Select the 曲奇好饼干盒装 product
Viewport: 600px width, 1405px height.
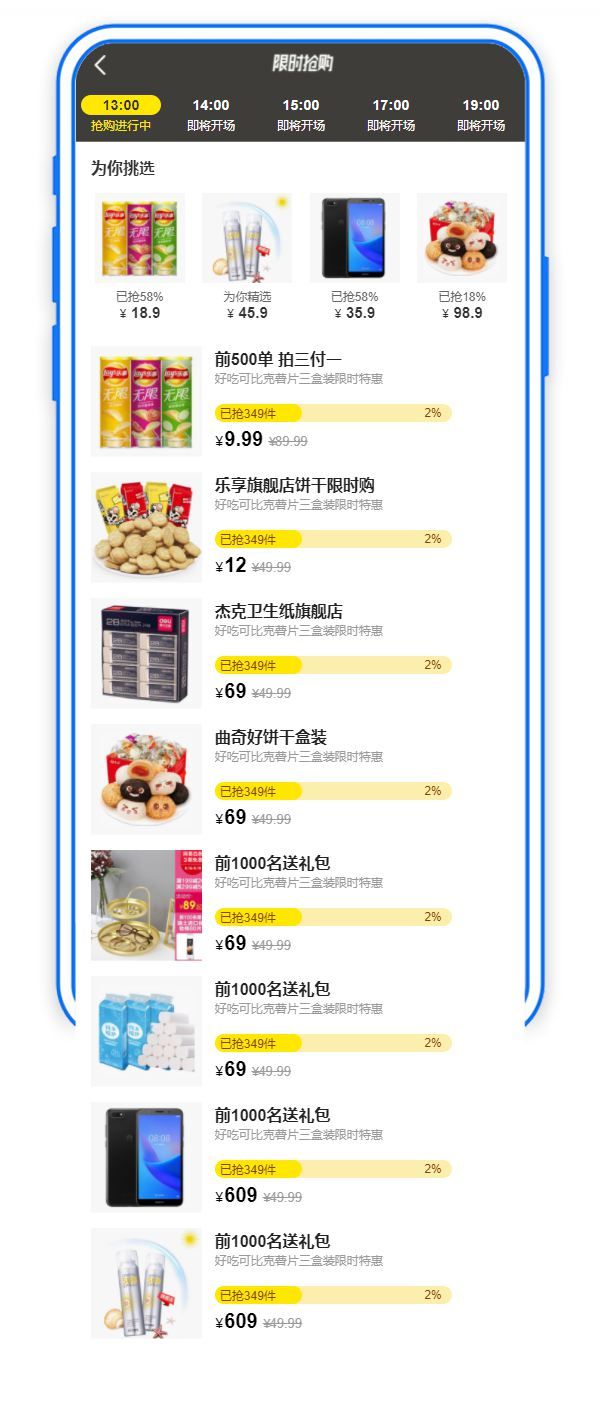pyautogui.click(x=270, y=738)
